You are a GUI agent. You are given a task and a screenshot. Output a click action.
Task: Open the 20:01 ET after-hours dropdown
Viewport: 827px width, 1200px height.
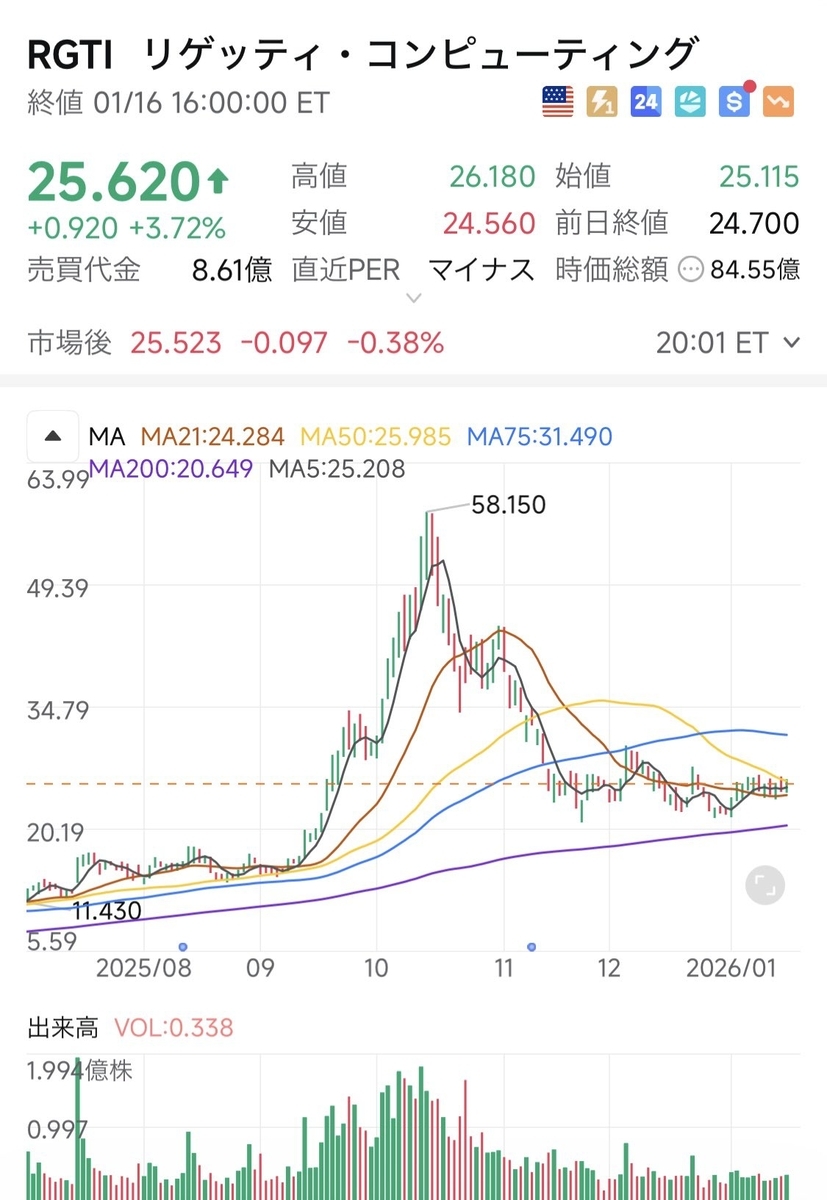pyautogui.click(x=728, y=343)
